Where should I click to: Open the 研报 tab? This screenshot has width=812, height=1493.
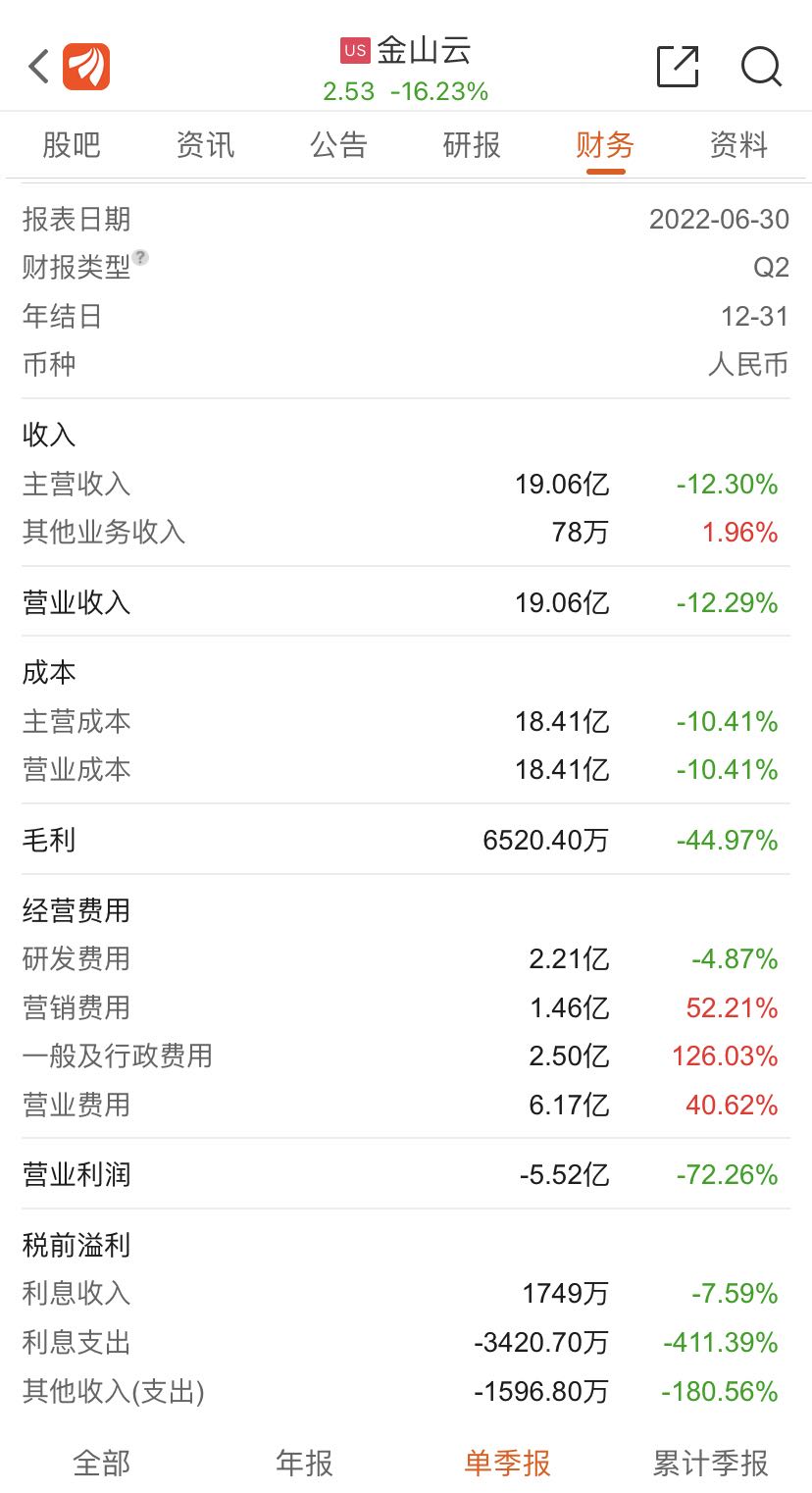pyautogui.click(x=472, y=145)
